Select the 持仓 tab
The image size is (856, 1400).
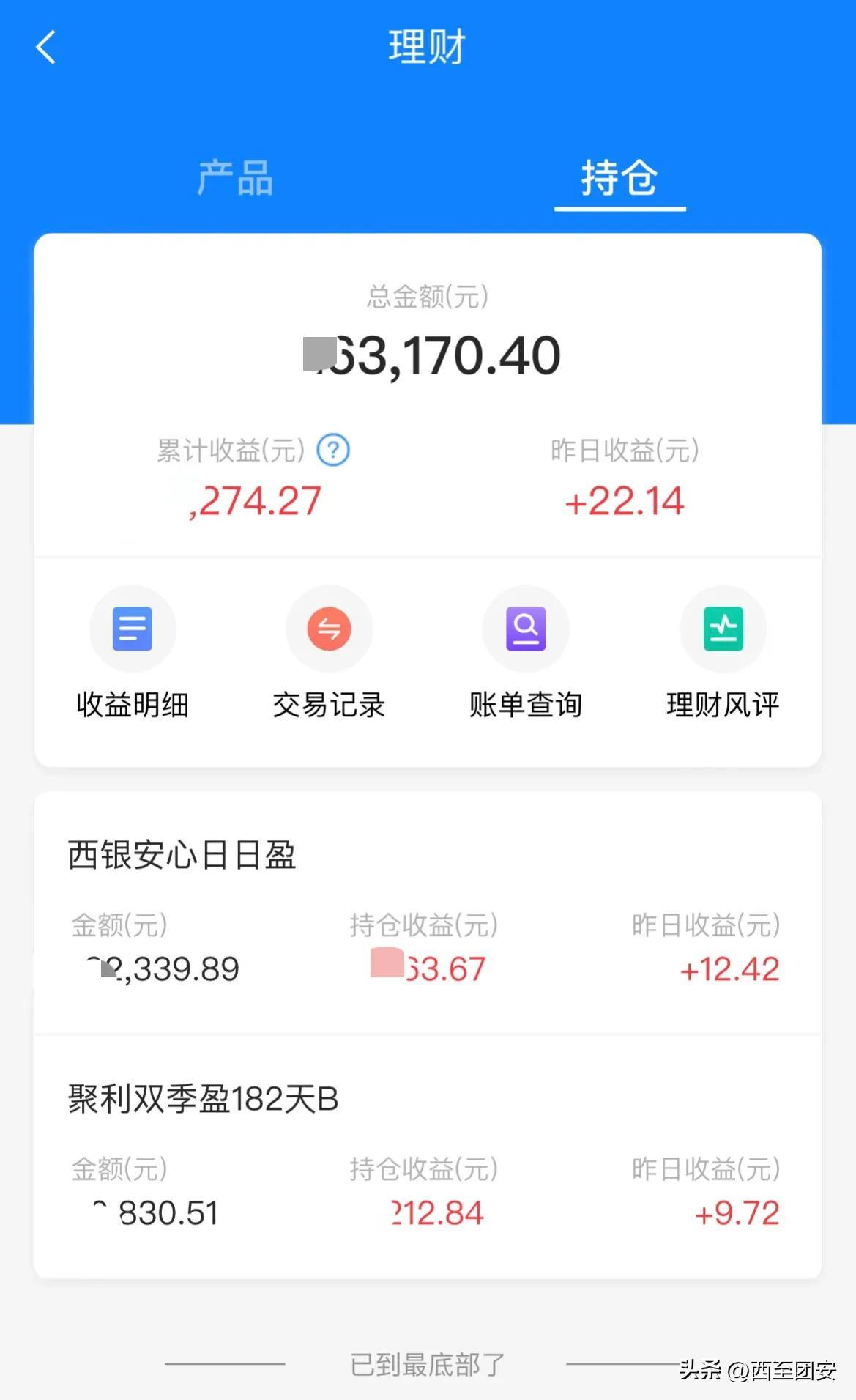click(x=619, y=178)
